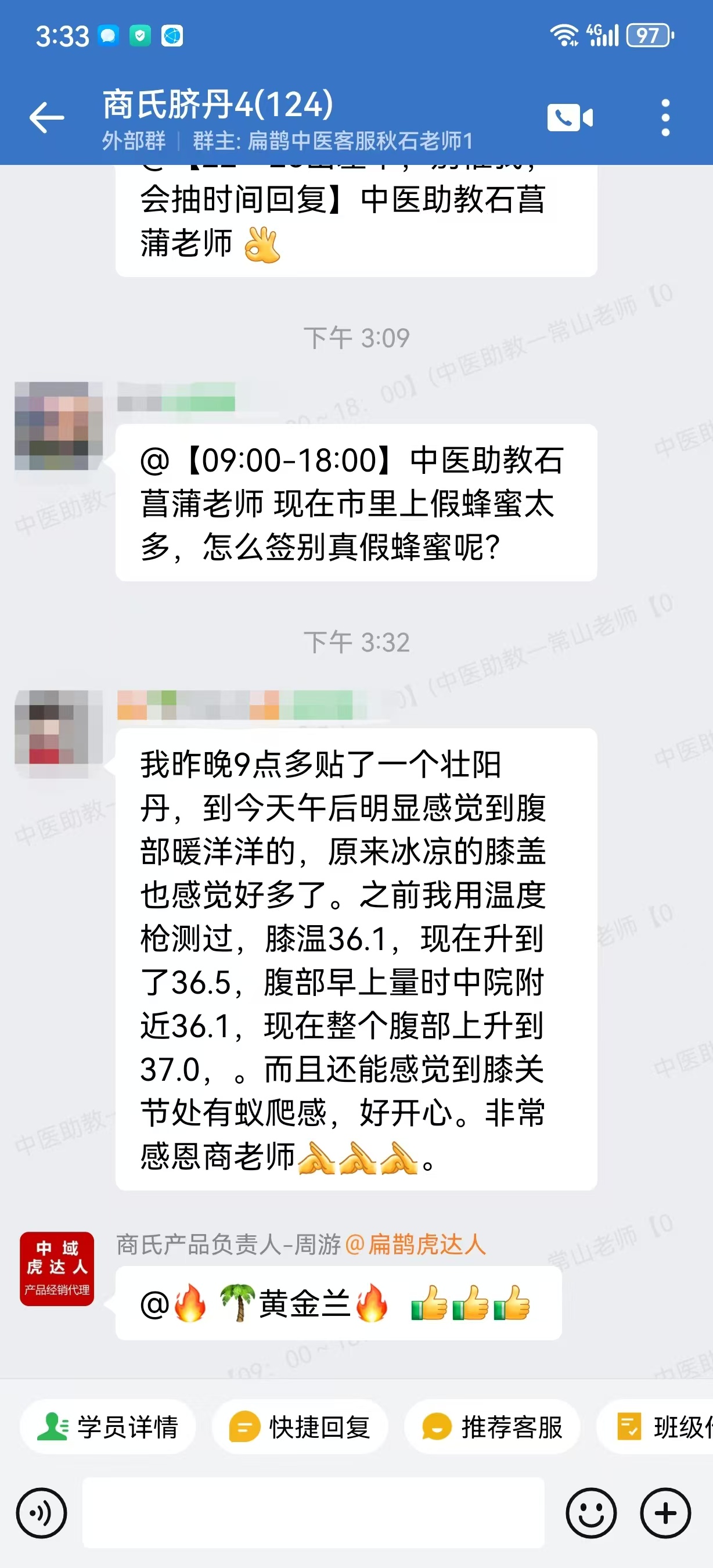Go back from the group chat

tap(47, 117)
